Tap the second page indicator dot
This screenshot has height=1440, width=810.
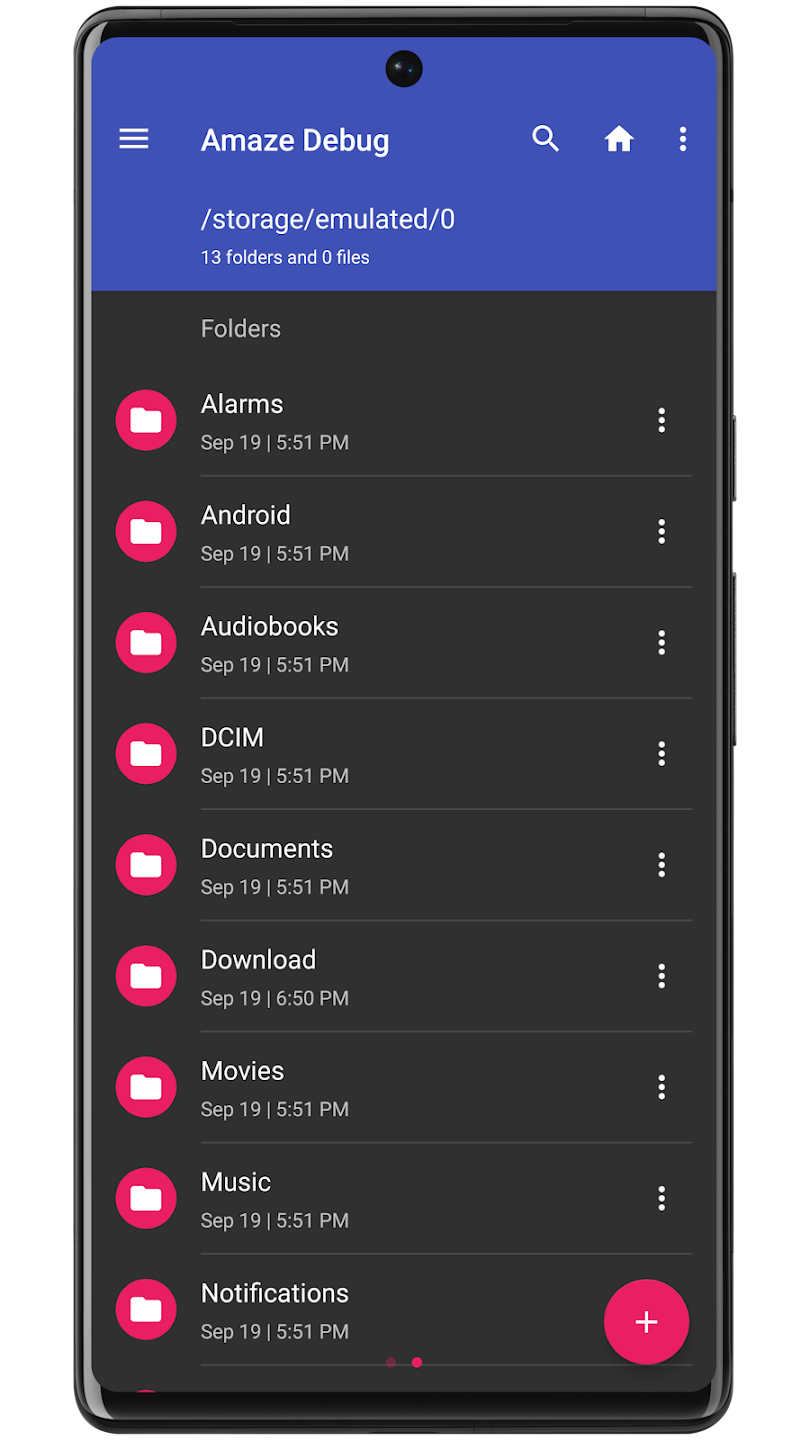click(x=417, y=1362)
